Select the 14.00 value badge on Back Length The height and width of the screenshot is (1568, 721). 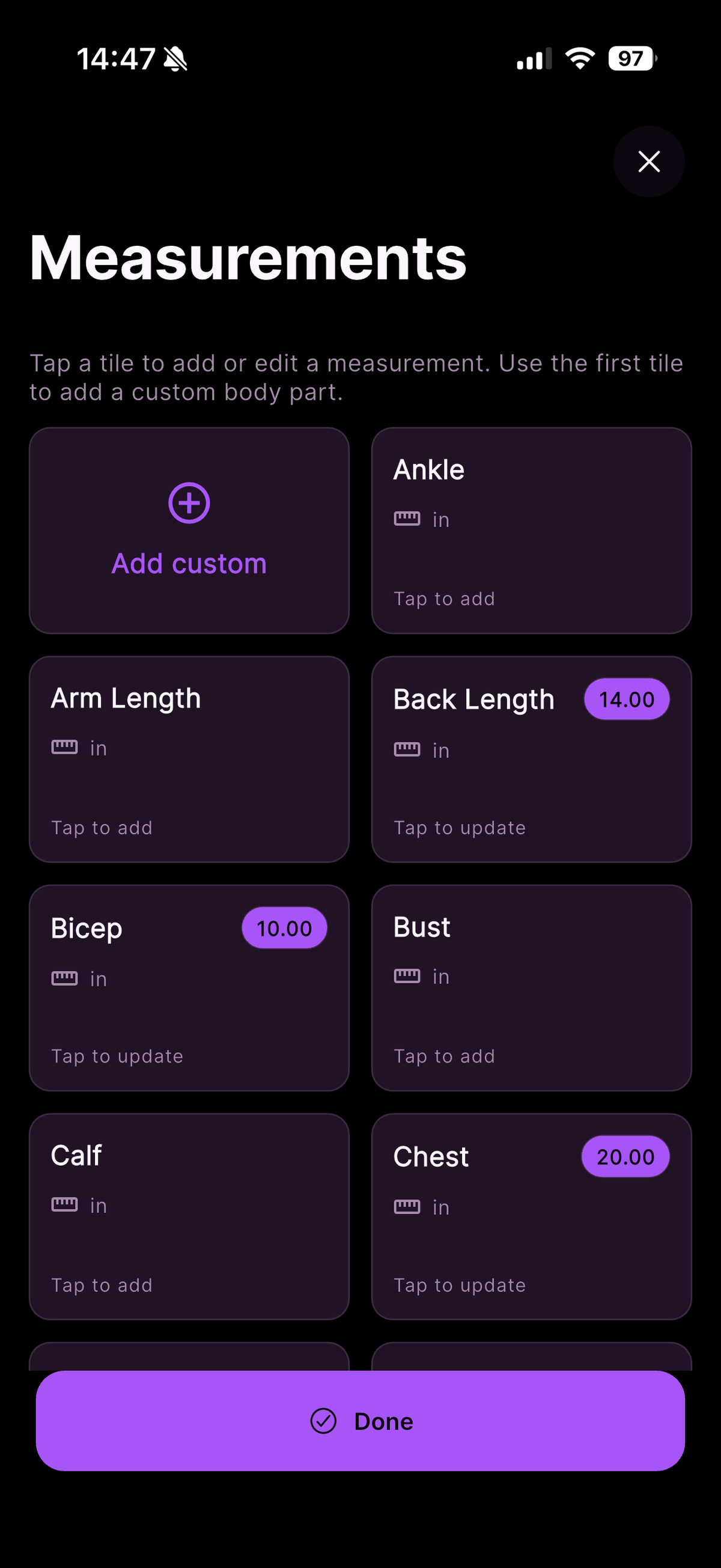click(626, 699)
